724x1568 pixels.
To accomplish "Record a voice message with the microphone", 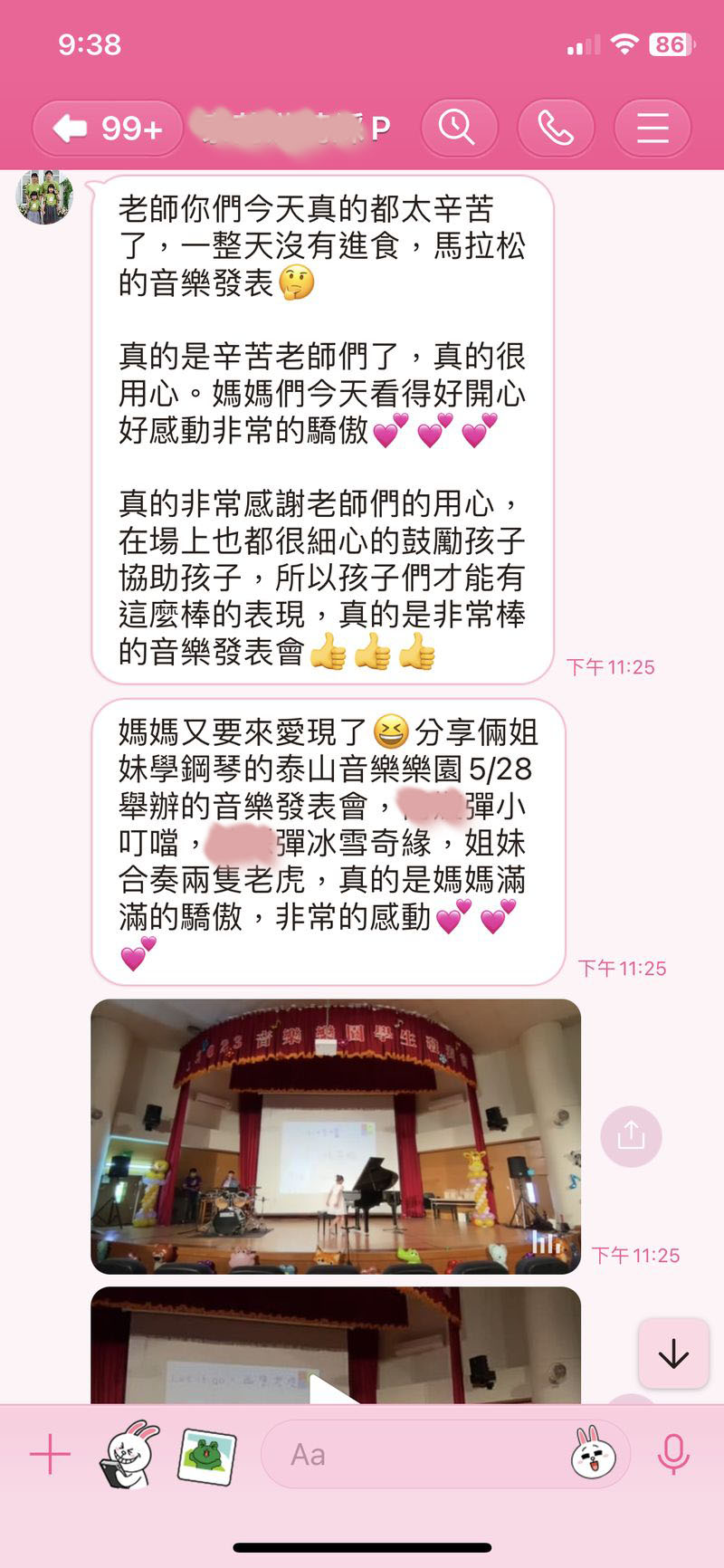I will [673, 1454].
